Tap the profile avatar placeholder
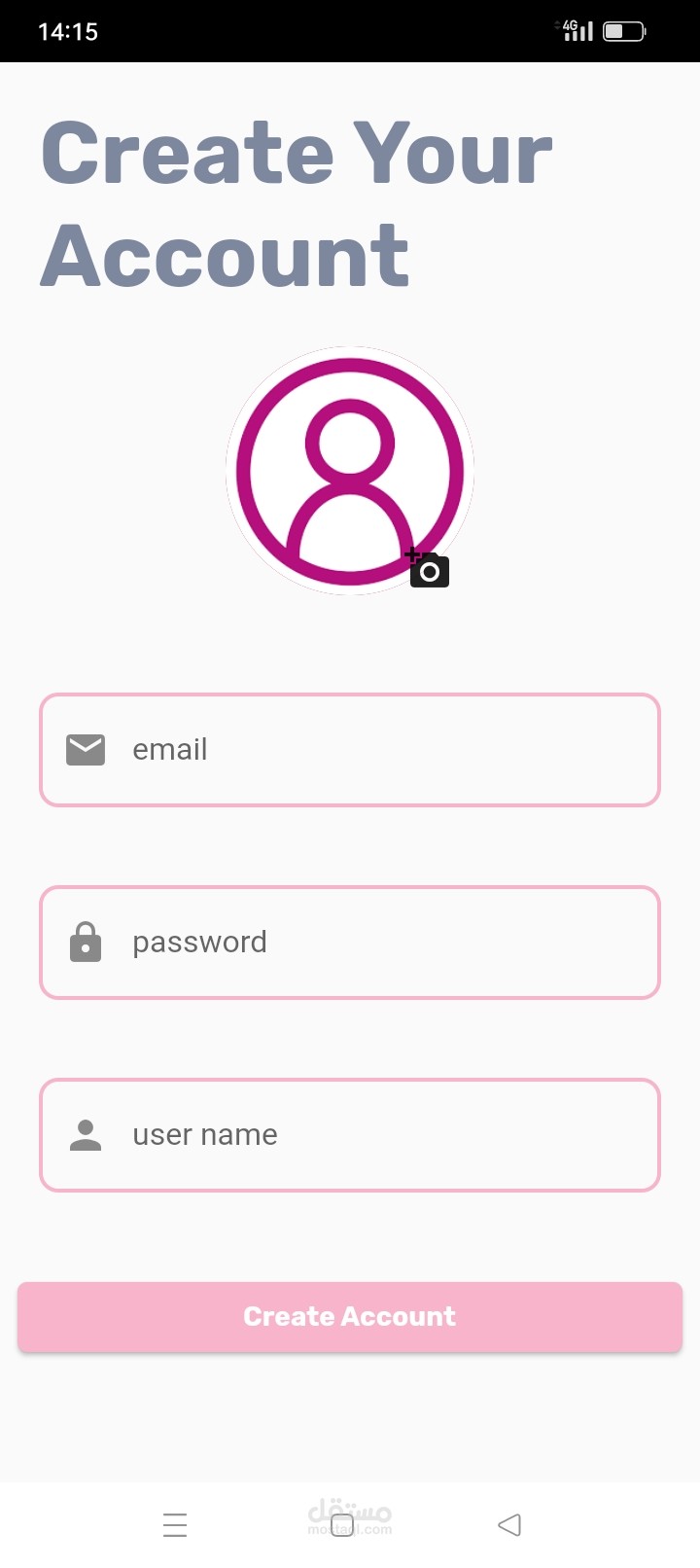Screen dimensions: 700x1568 [350, 471]
